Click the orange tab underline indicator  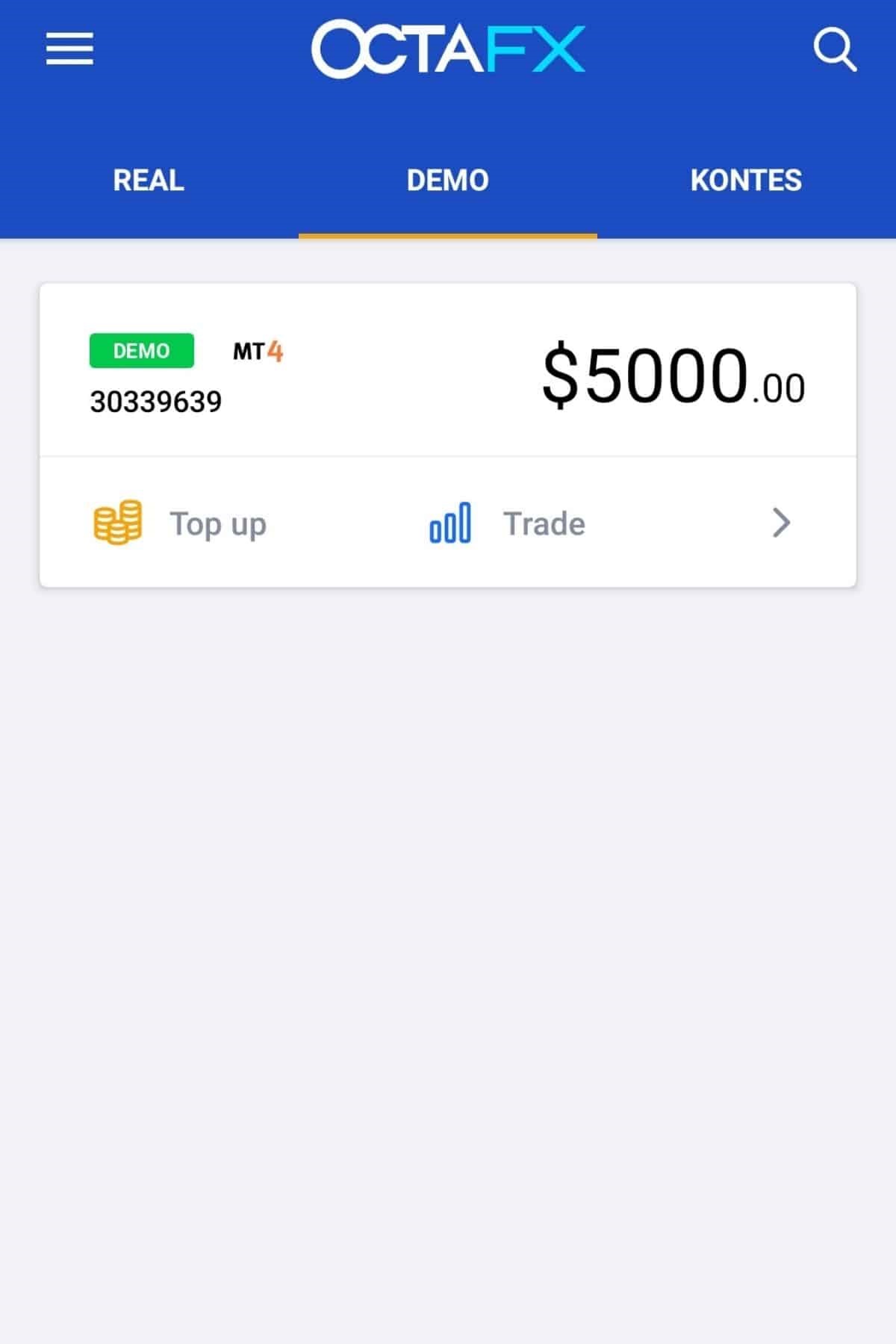tap(448, 235)
